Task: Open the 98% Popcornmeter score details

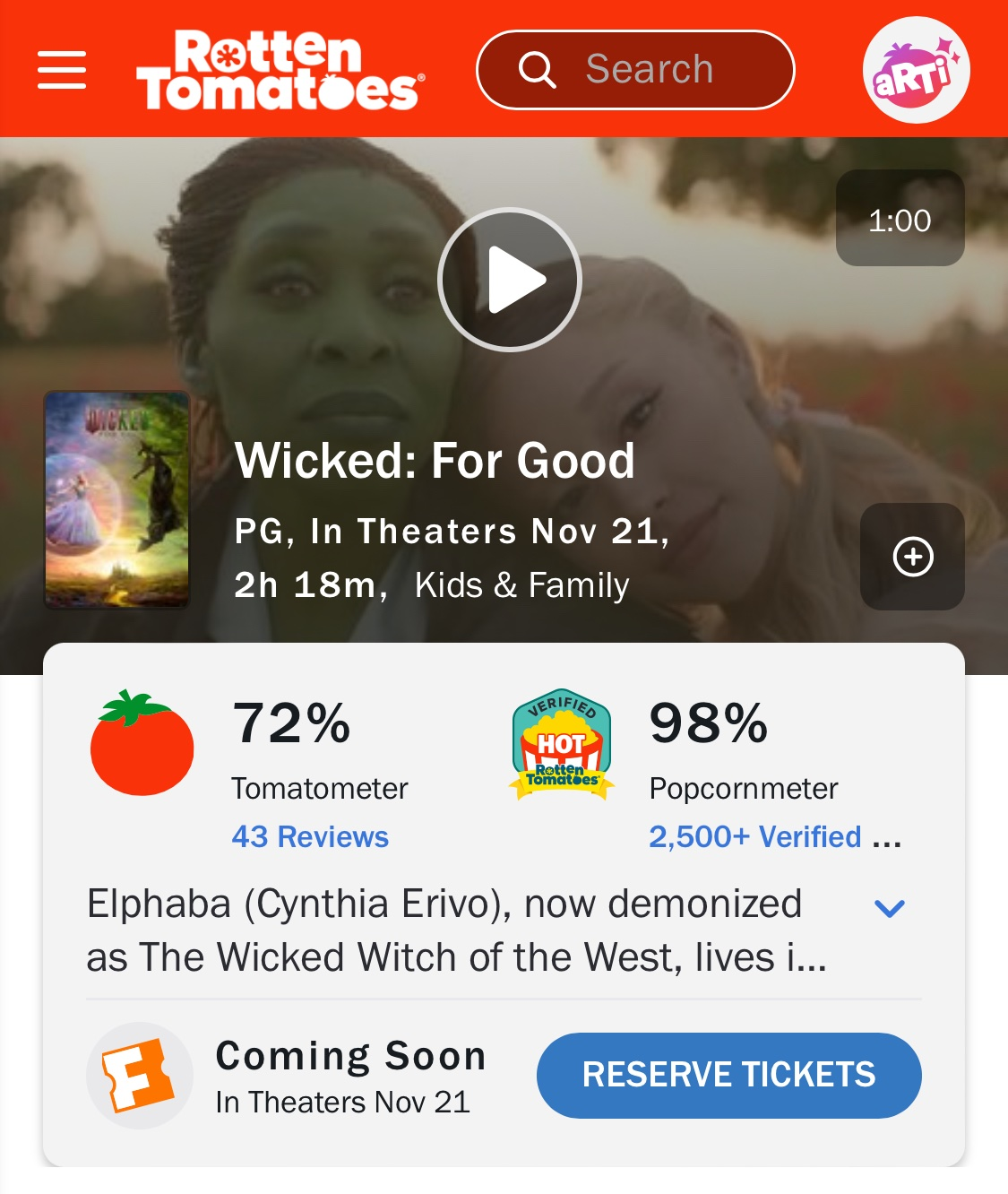Action: pyautogui.click(x=708, y=723)
